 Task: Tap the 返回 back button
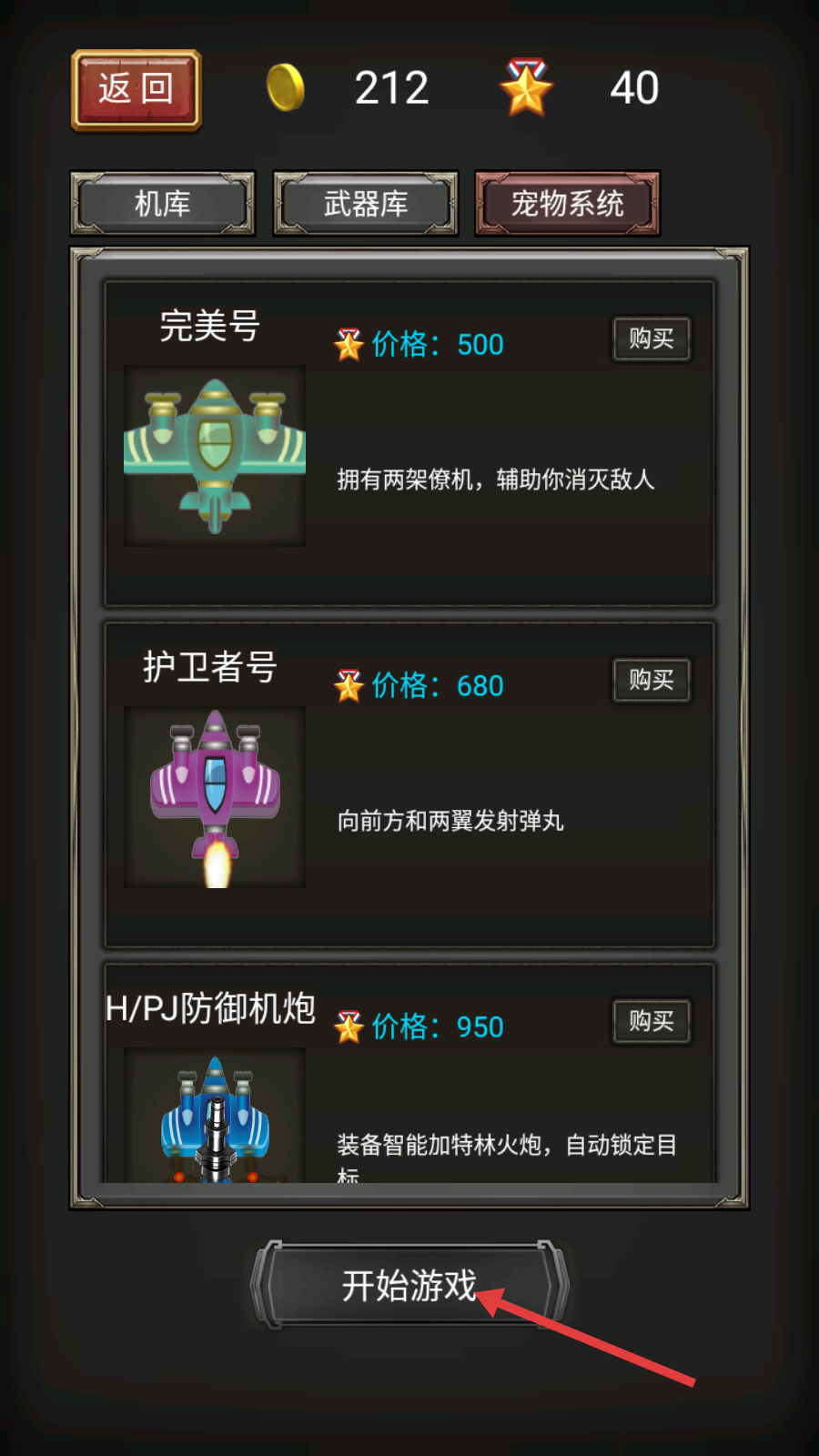136,90
